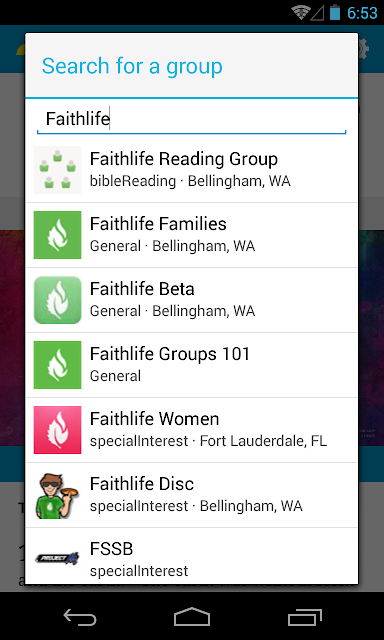Viewport: 384px width, 640px height.
Task: Open the Faithlife Reading Group result
Action: (191, 170)
